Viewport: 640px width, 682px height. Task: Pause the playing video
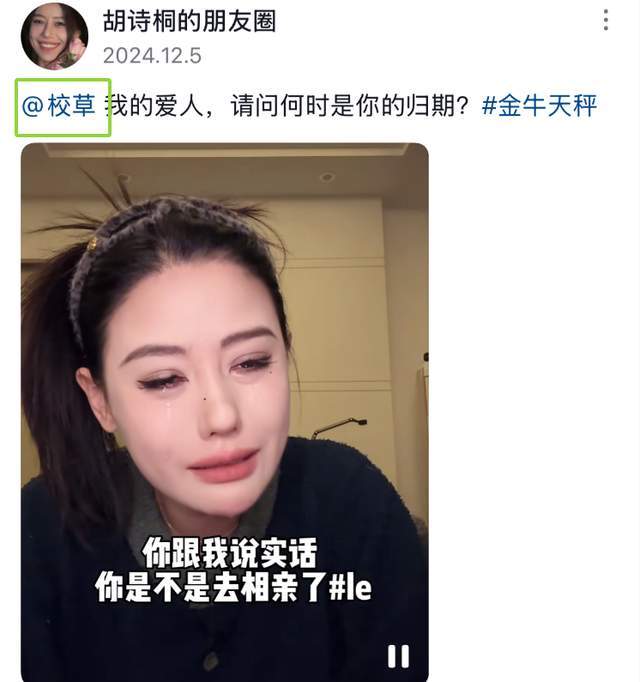click(398, 656)
